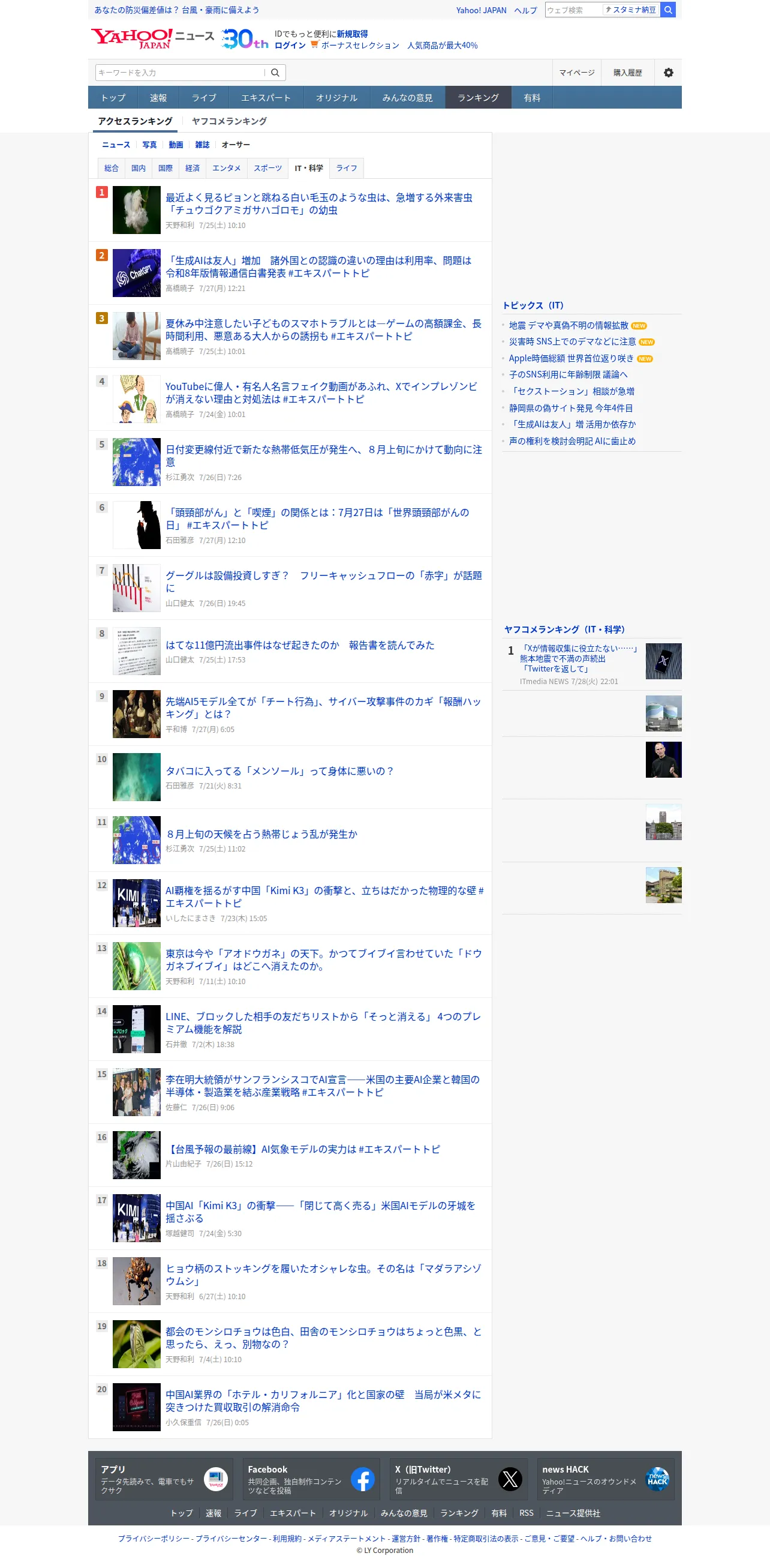
Task: Open the ヘルプ link in the top bar
Action: pyautogui.click(x=525, y=10)
